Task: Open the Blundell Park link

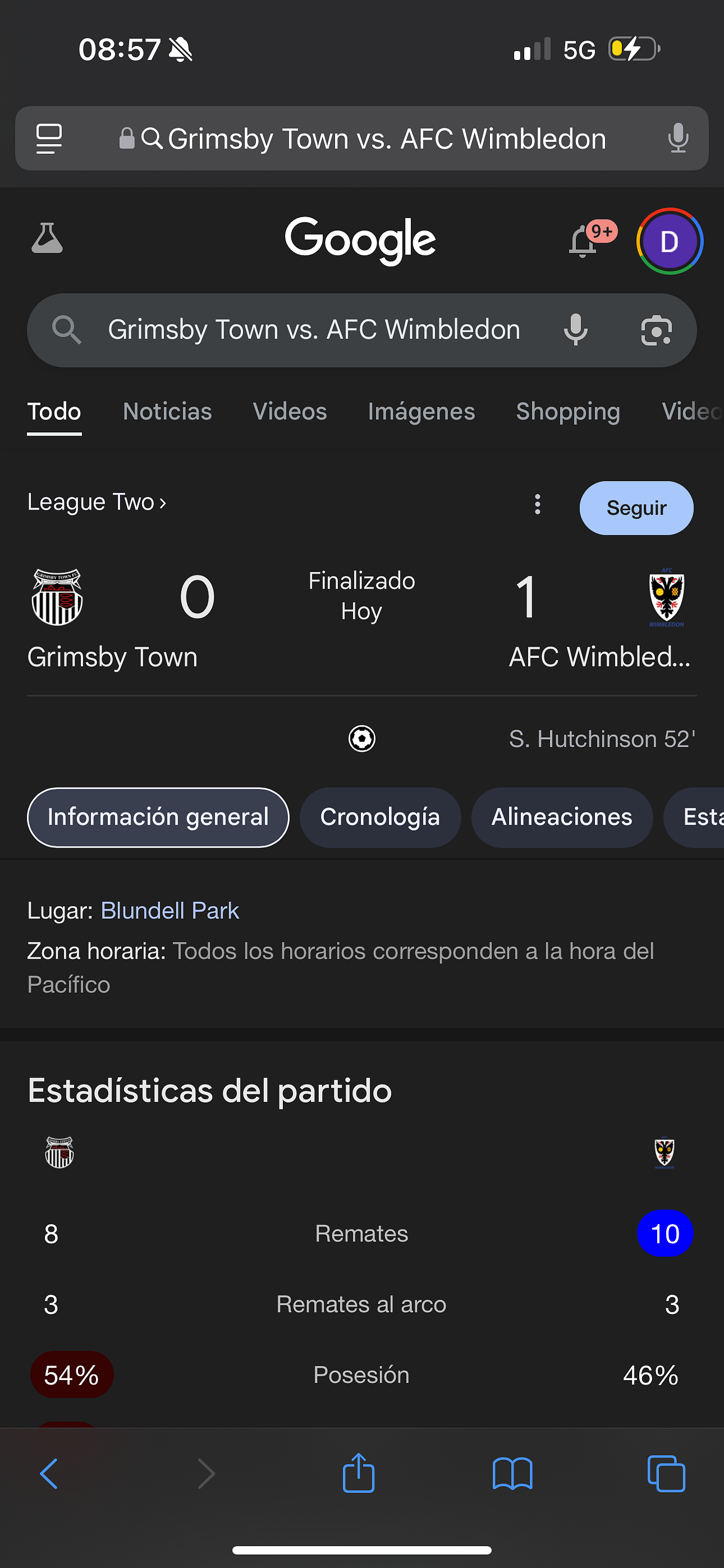Action: (x=170, y=911)
